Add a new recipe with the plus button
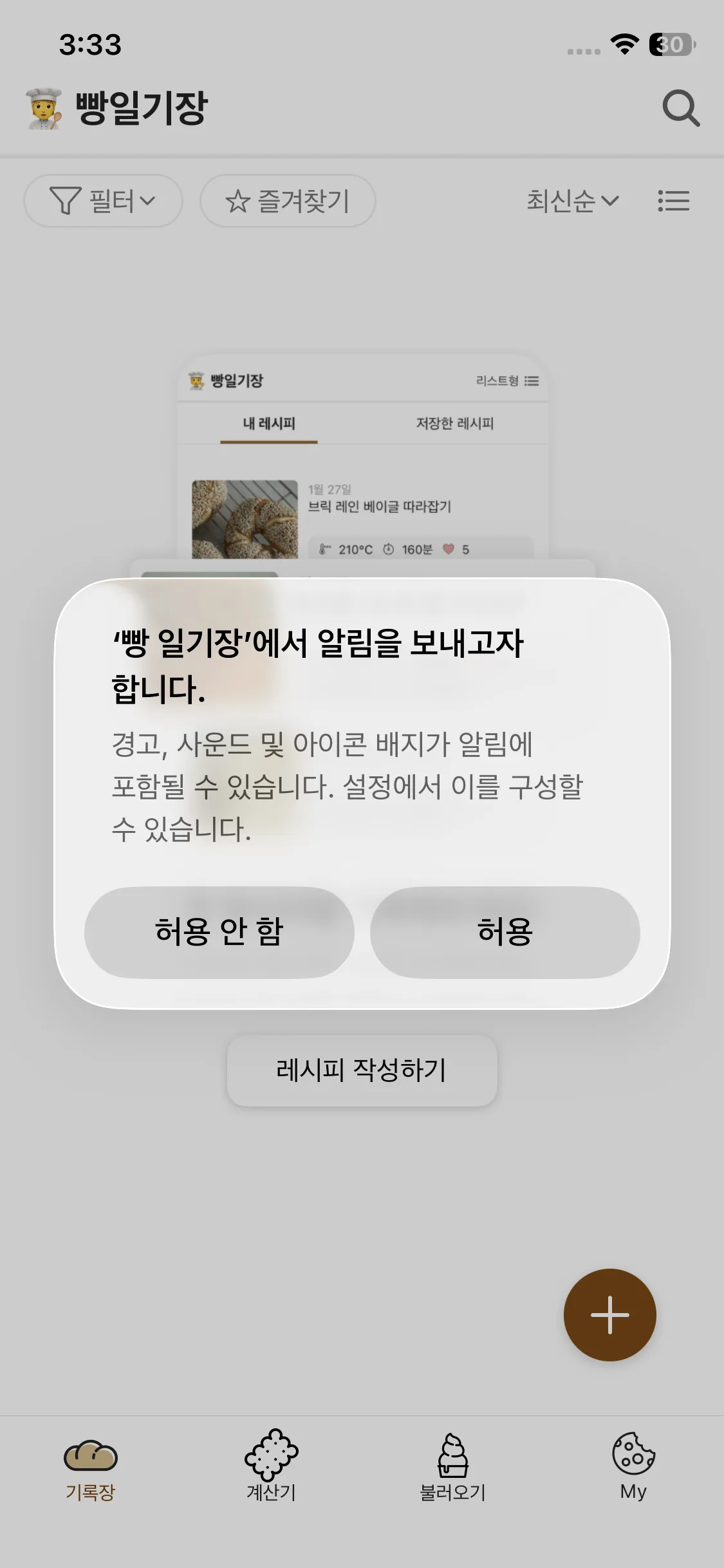Screen dimensions: 724x1568 coord(609,1314)
